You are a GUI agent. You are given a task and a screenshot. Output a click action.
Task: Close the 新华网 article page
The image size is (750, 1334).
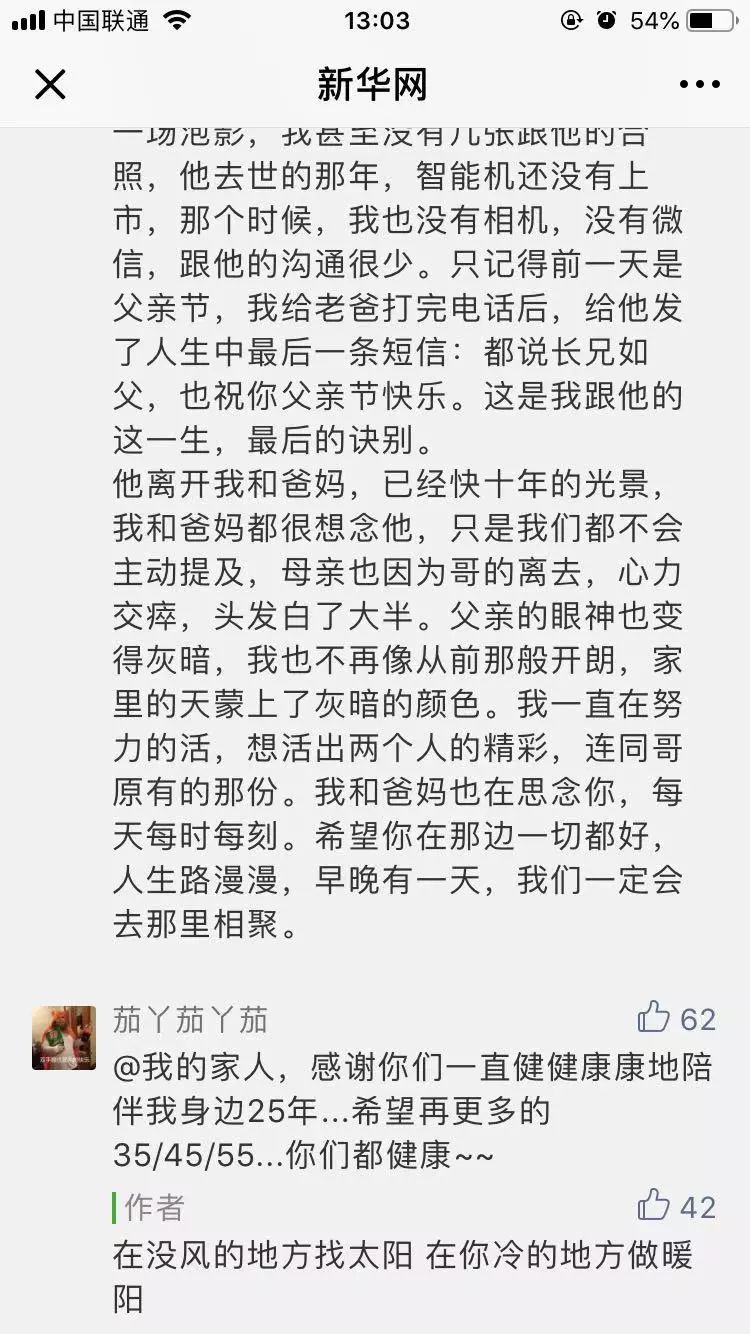pos(50,84)
